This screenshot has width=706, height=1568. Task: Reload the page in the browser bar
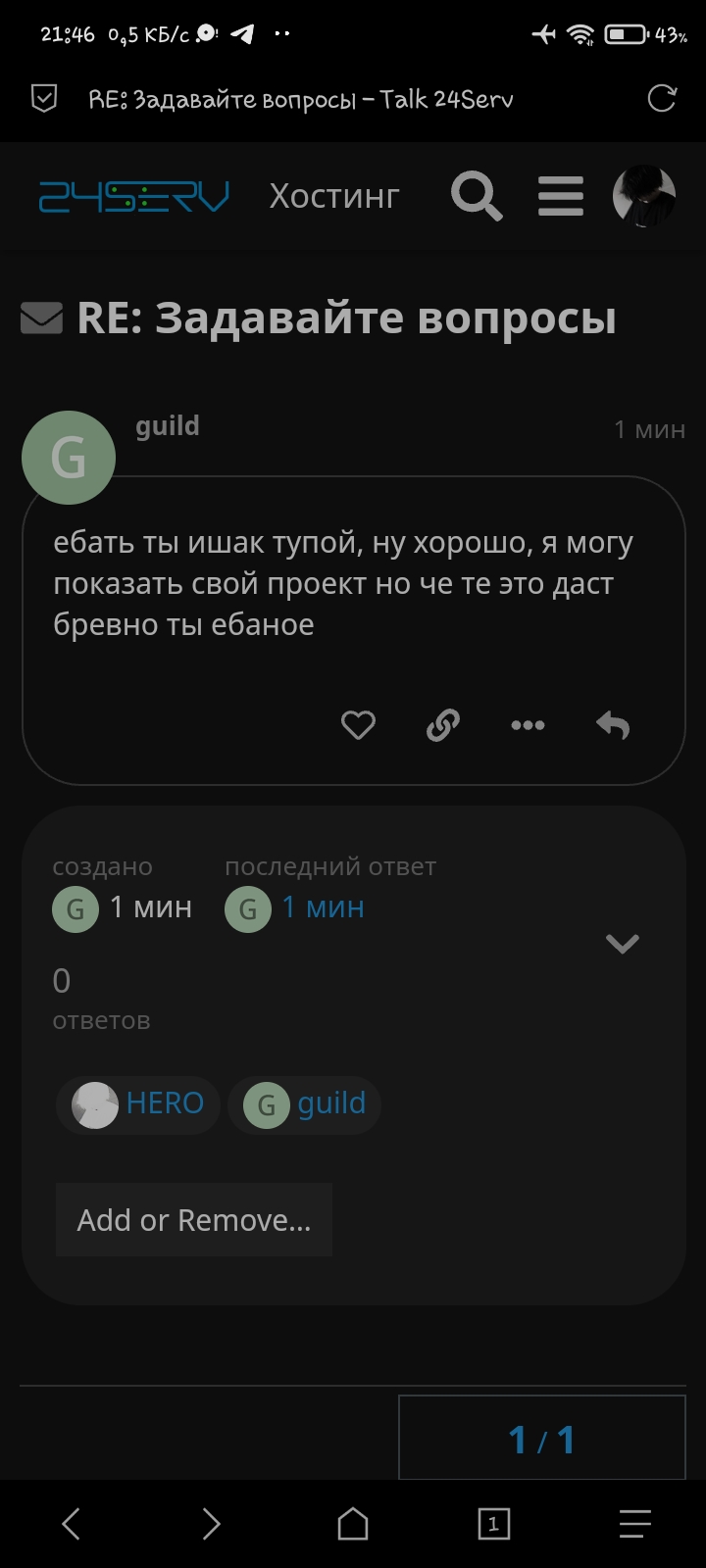663,98
